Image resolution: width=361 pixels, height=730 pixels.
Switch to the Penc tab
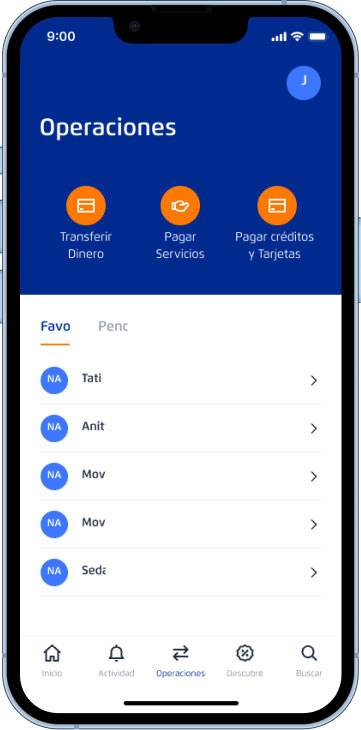pyautogui.click(x=113, y=327)
